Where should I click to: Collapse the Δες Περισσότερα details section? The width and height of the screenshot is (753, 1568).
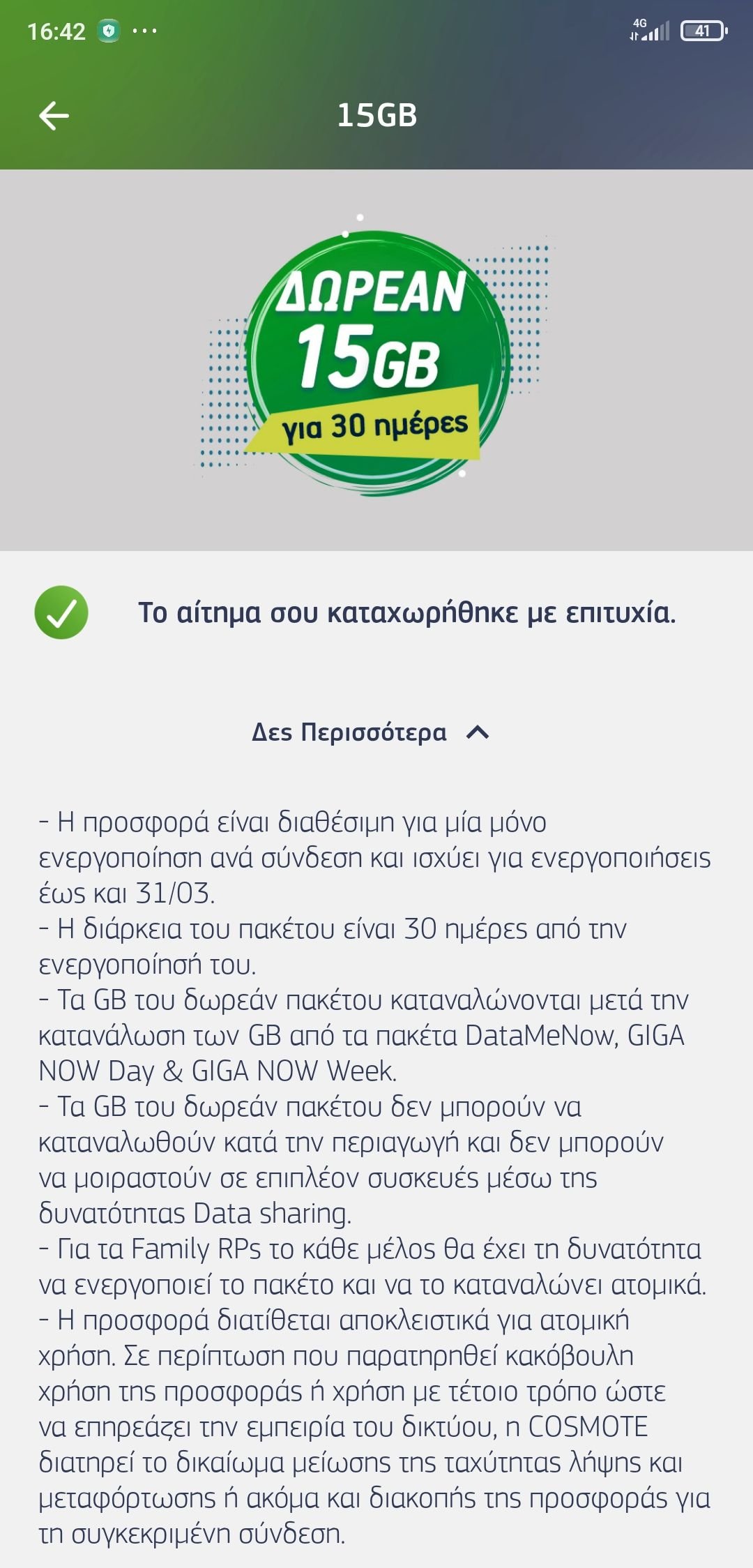click(371, 732)
